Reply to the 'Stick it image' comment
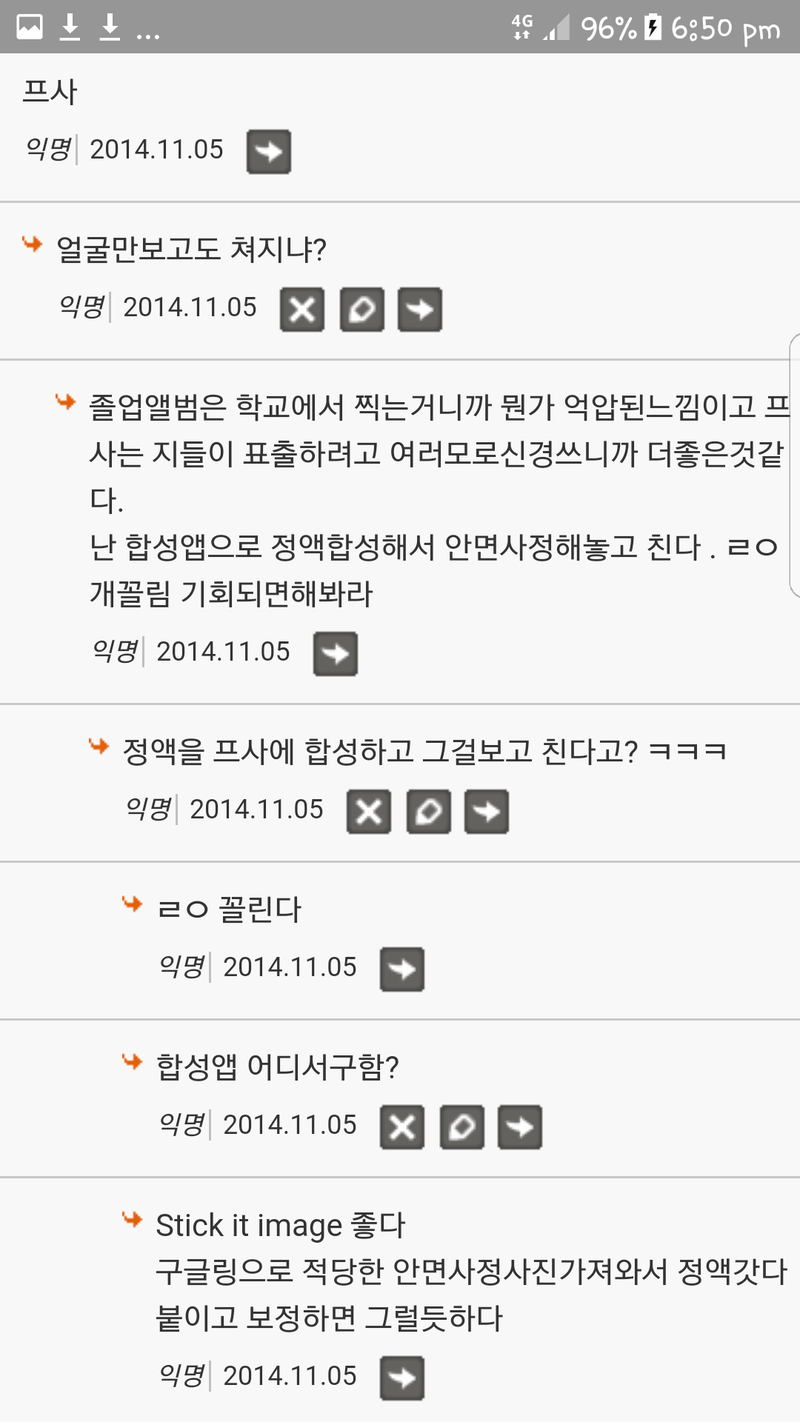This screenshot has width=800, height=1422. pyautogui.click(x=402, y=1378)
